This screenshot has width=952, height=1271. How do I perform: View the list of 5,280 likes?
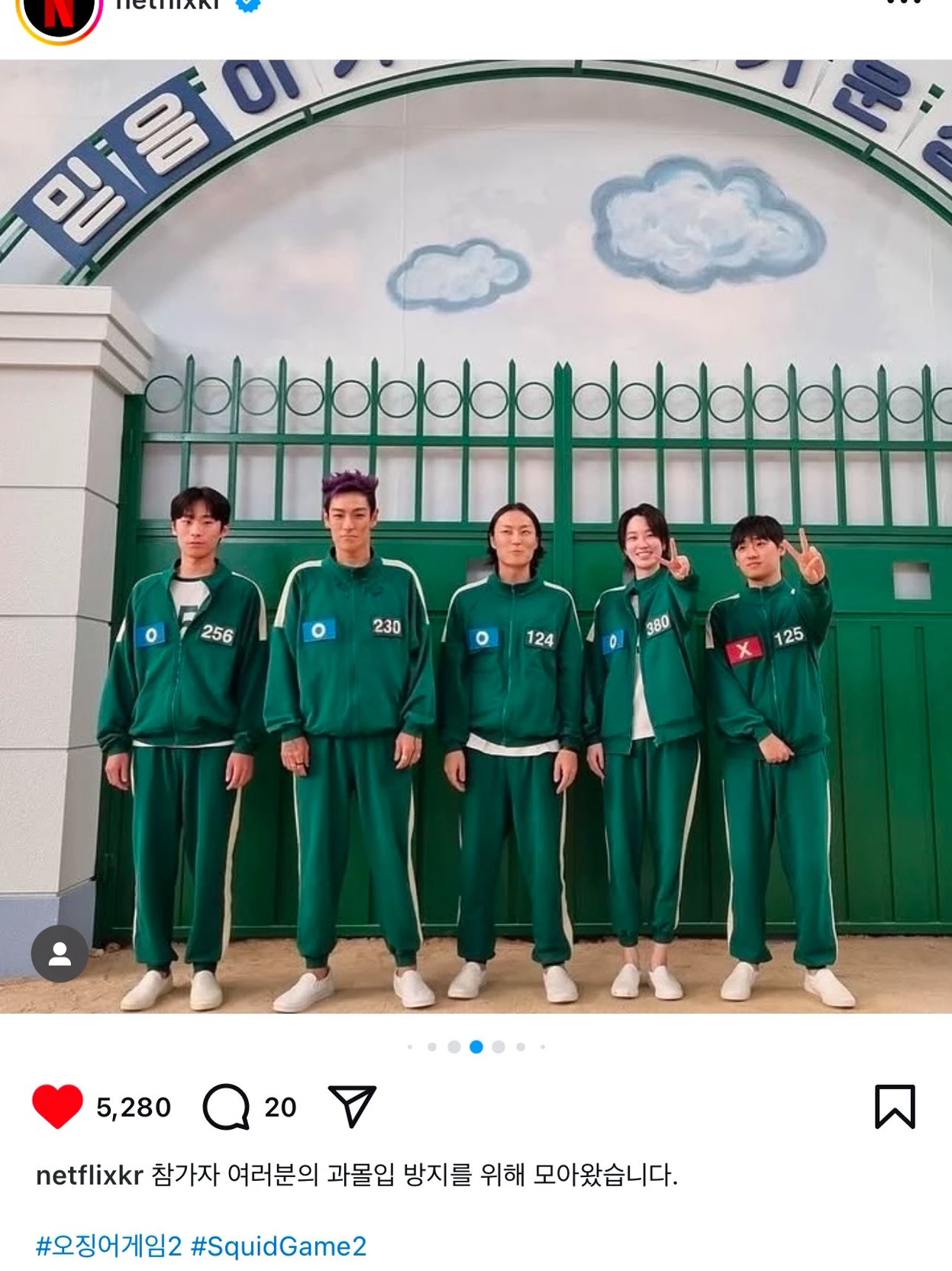[x=134, y=1107]
